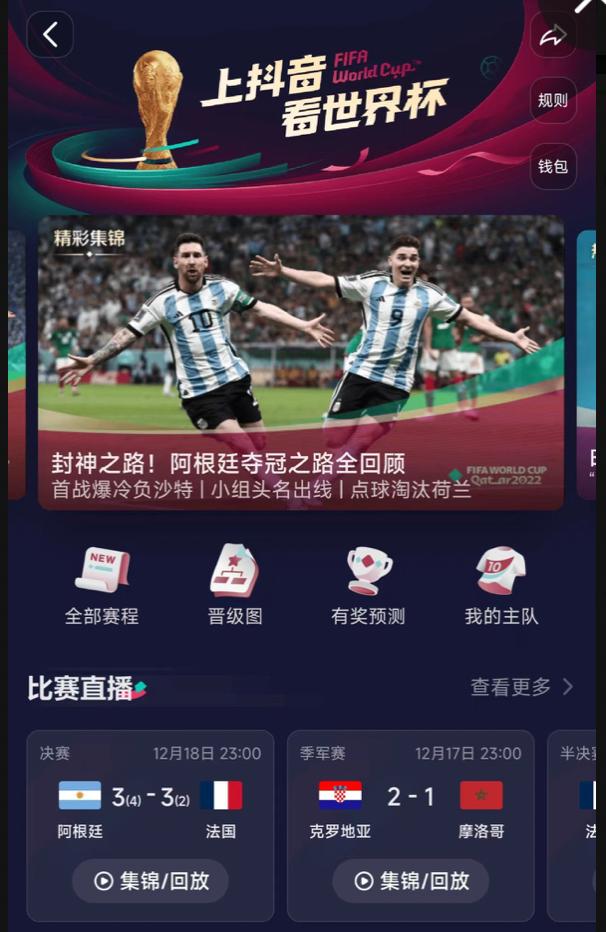Screen dimensions: 606x932
Task: View the 晋级图 bracket chart
Action: click(x=235, y=587)
